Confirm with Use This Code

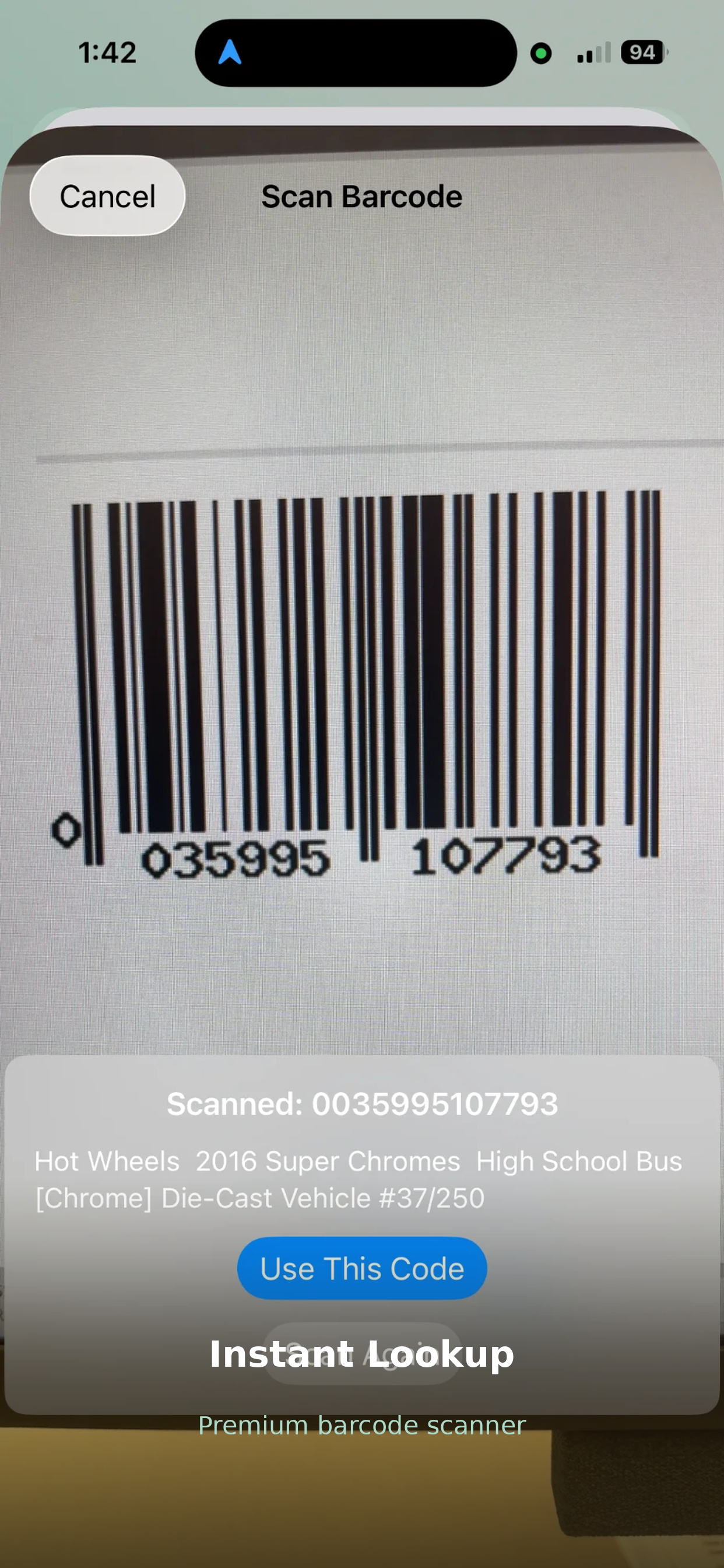[361, 1268]
